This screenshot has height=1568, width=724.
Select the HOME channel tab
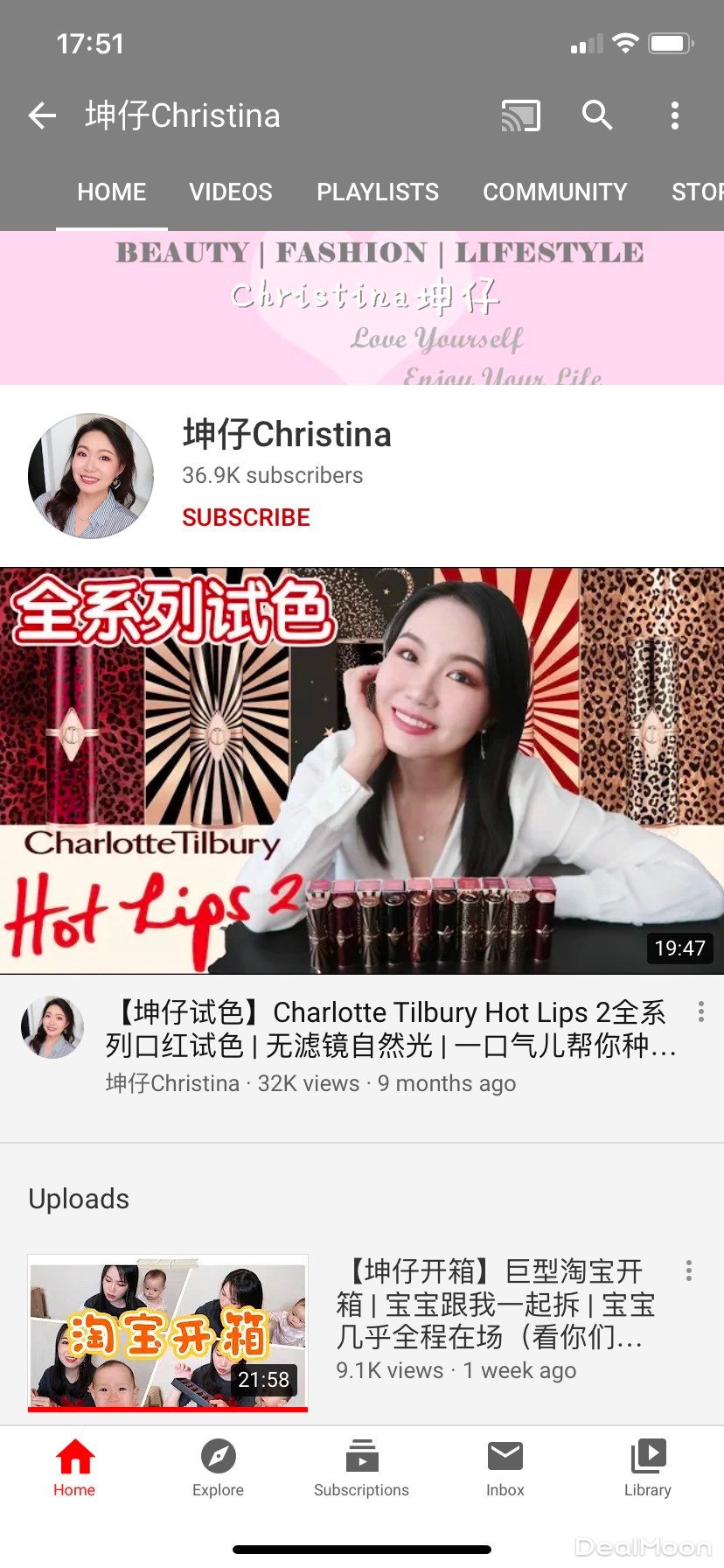(112, 192)
